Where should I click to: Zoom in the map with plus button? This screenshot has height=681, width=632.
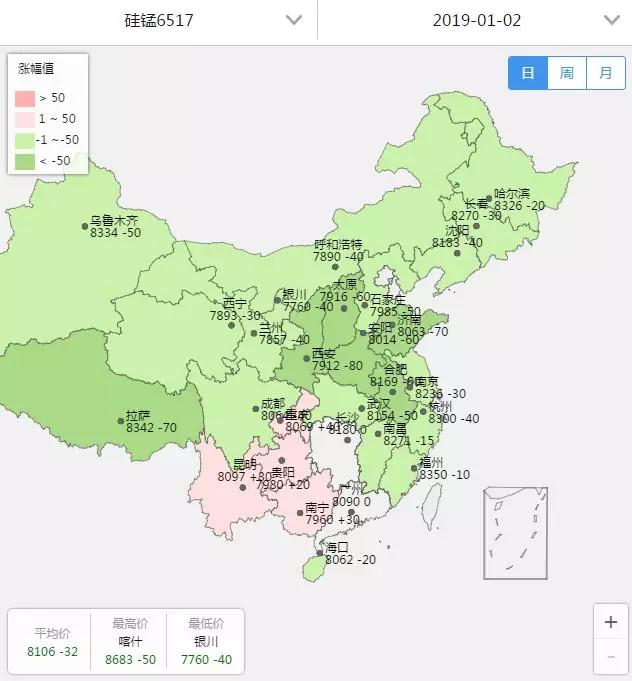coord(610,622)
